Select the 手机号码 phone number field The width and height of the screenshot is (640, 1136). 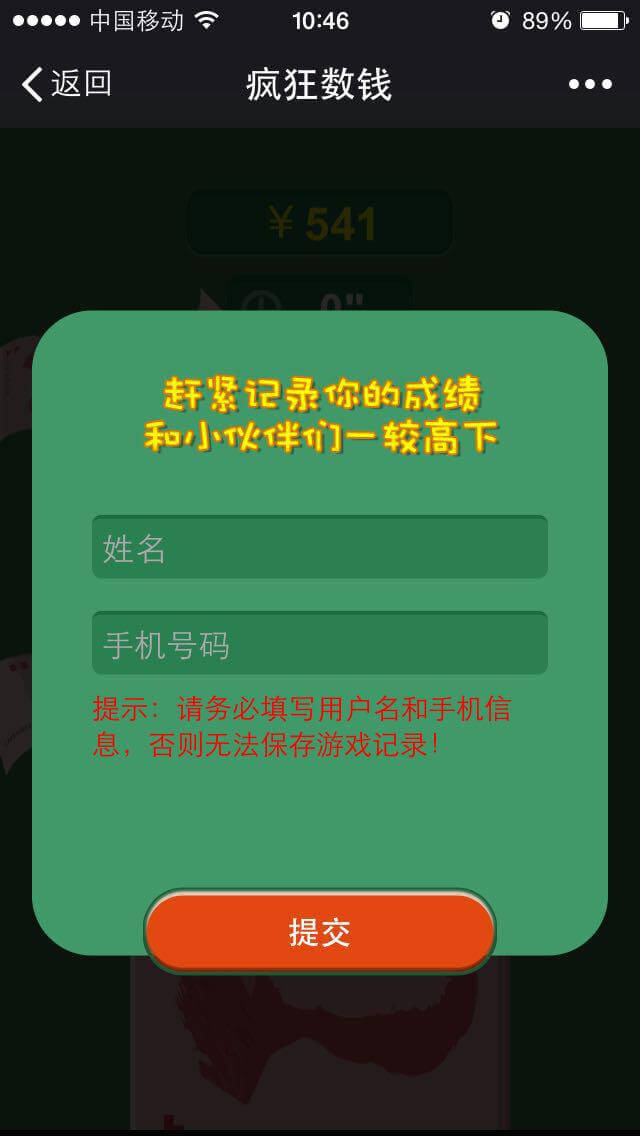pyautogui.click(x=320, y=644)
